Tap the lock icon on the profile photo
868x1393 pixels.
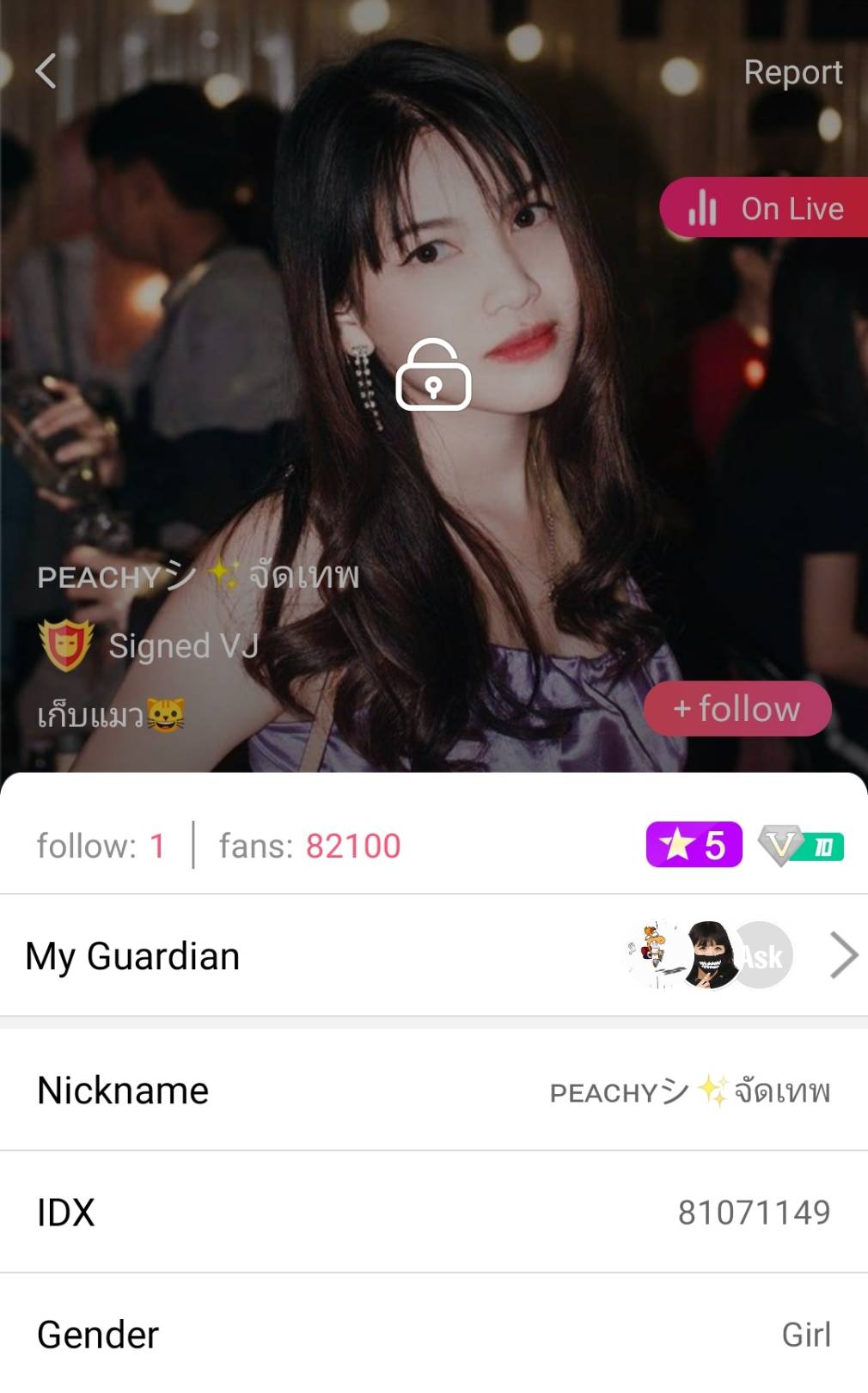[433, 376]
